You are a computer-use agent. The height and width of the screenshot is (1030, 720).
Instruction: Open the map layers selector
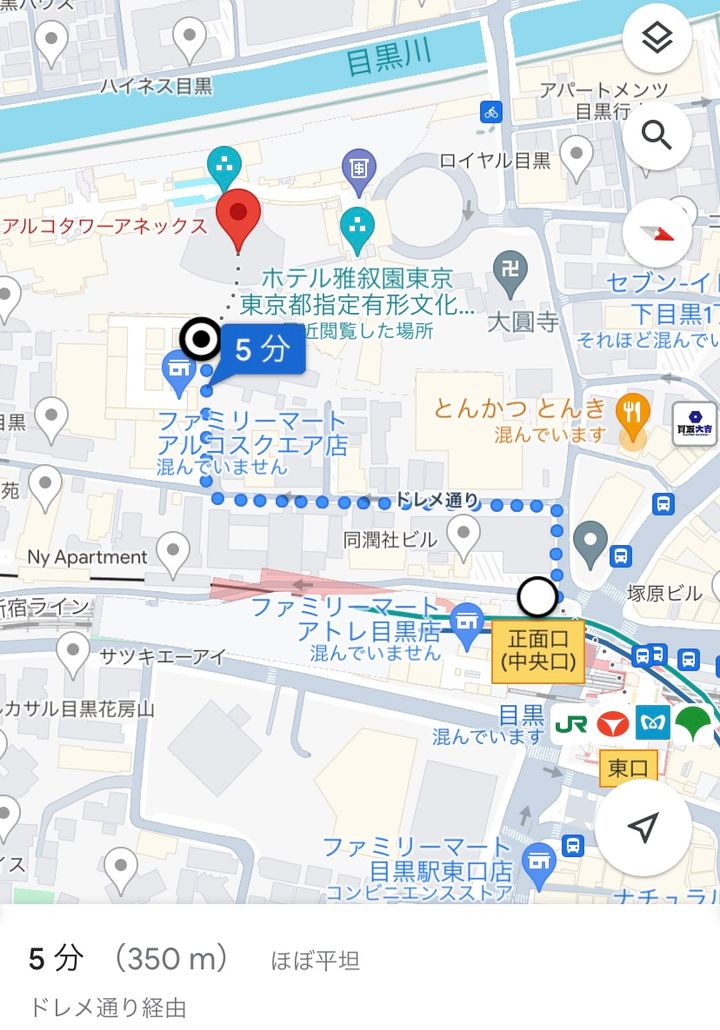coord(657,38)
